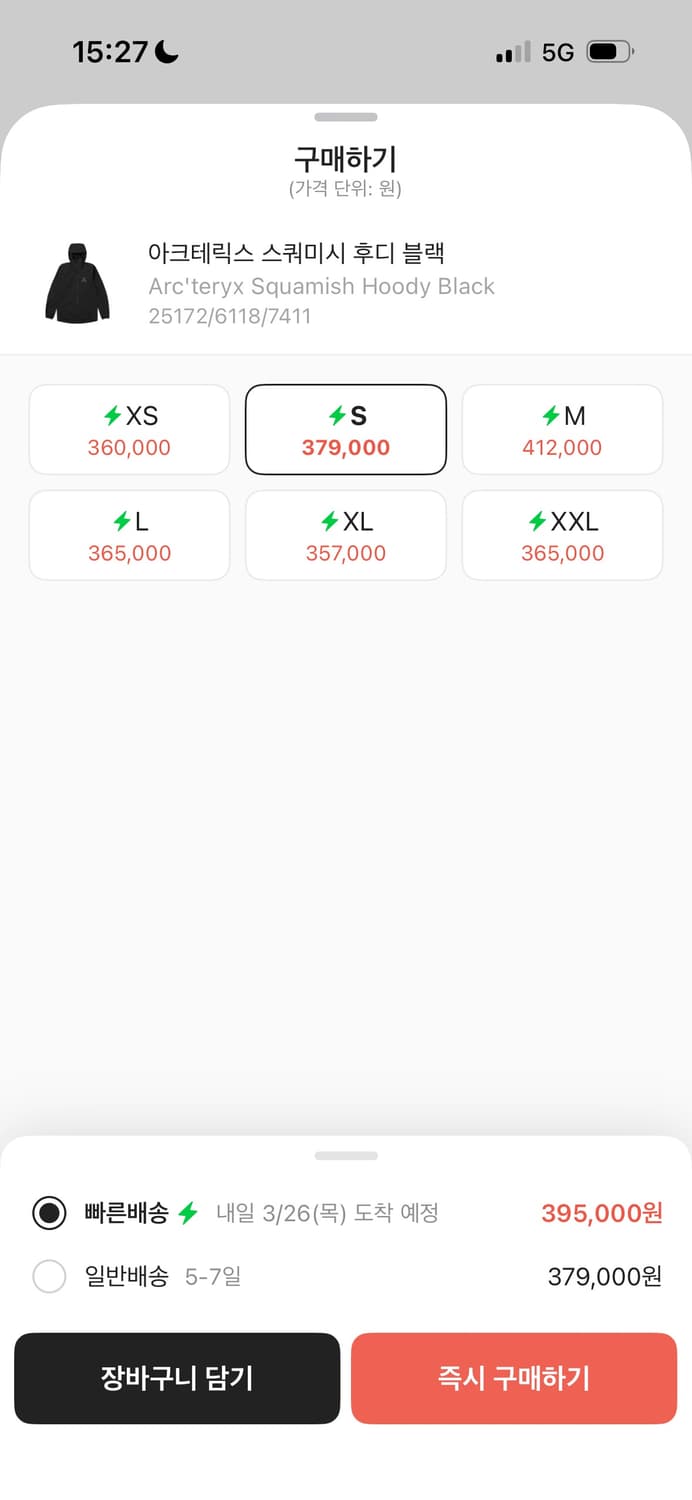Buy now with 즉시 구매하기
Viewport: 692px width, 1500px height.
514,1378
